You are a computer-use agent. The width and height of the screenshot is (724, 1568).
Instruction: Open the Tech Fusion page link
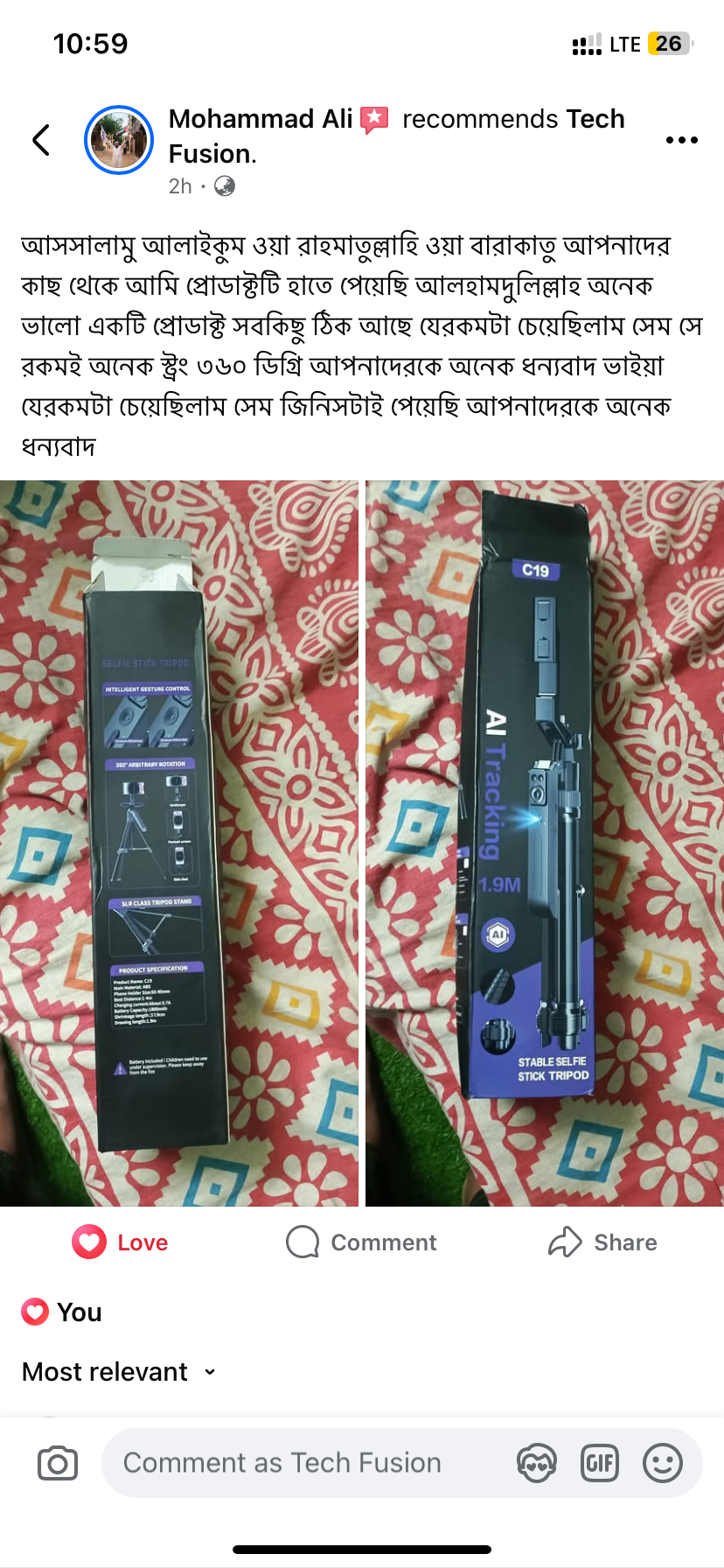595,119
